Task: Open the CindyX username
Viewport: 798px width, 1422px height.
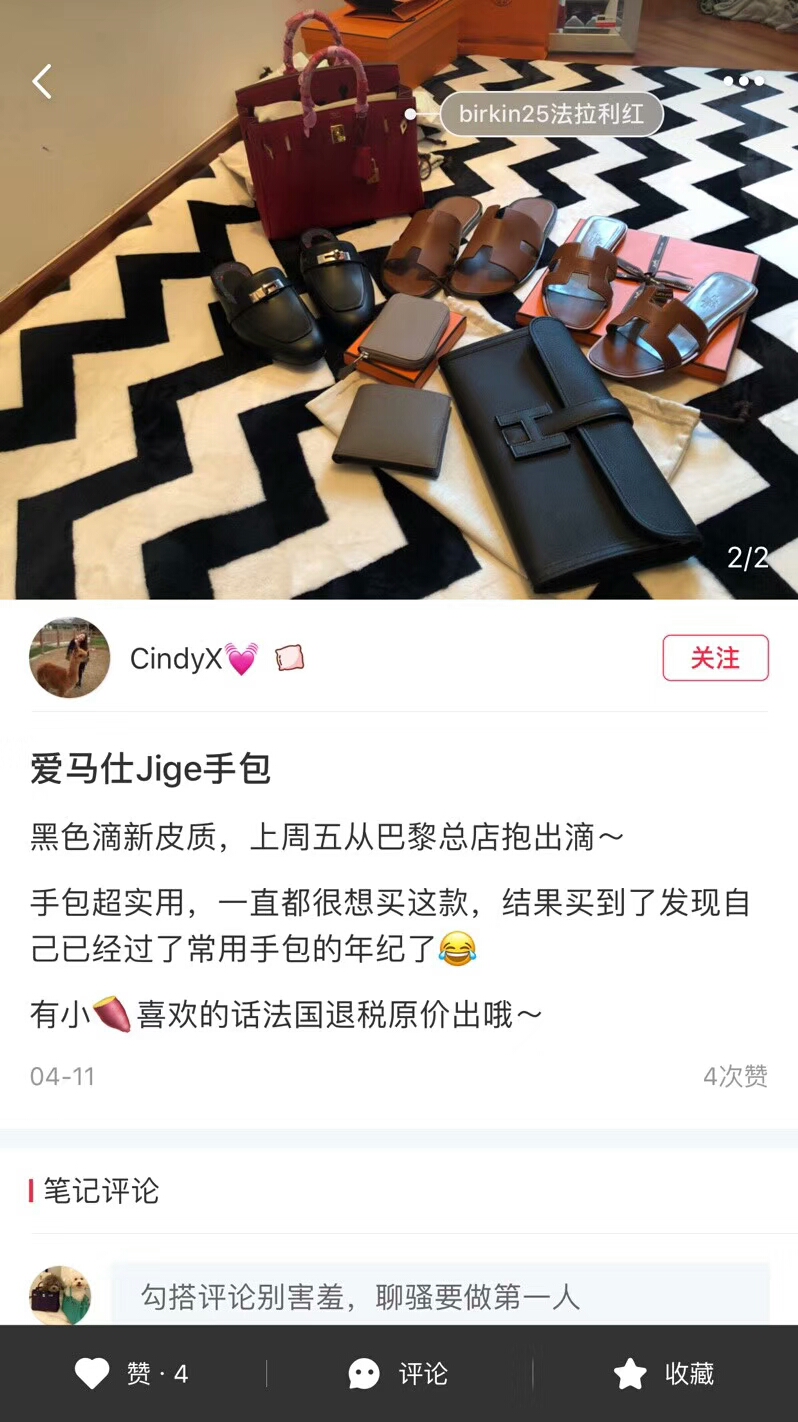Action: point(176,659)
